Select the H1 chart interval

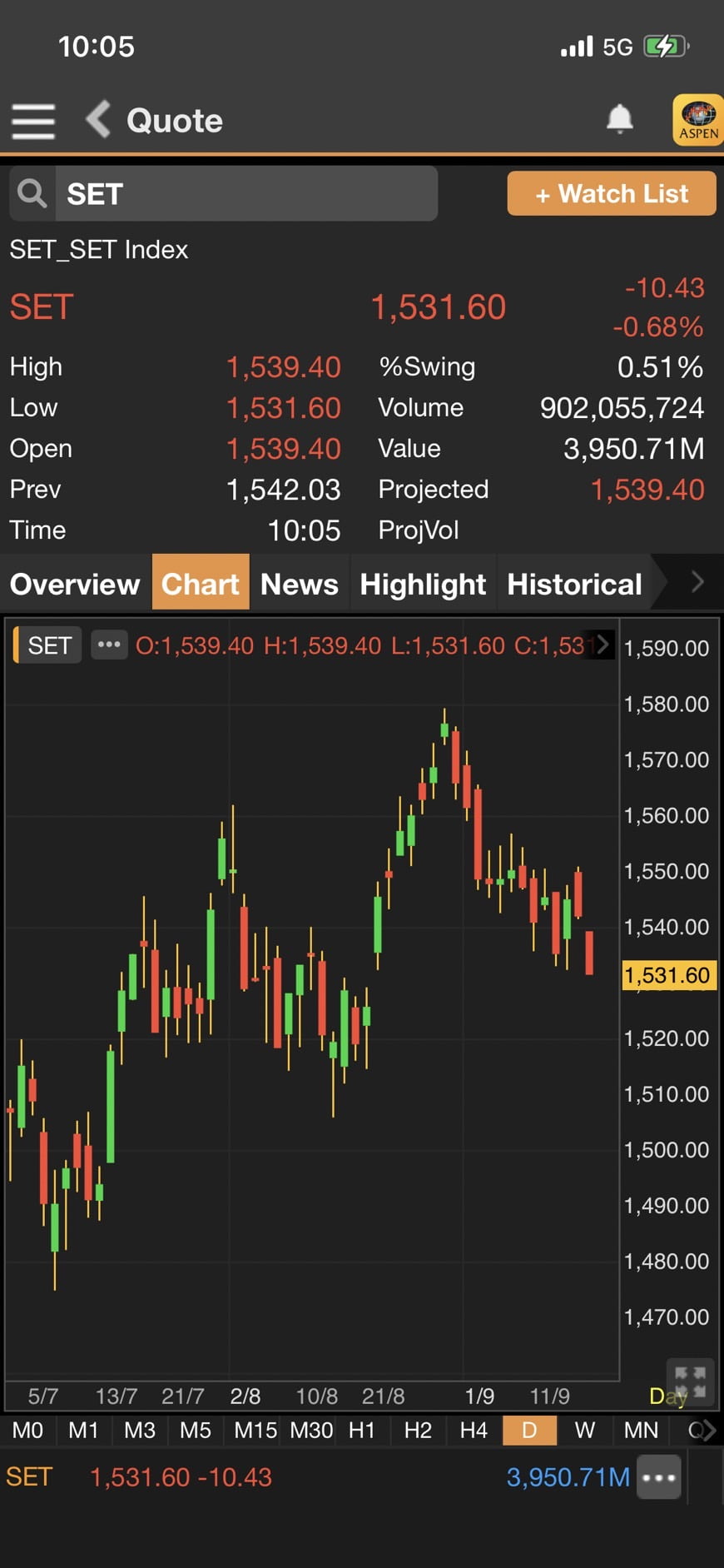[x=362, y=1430]
